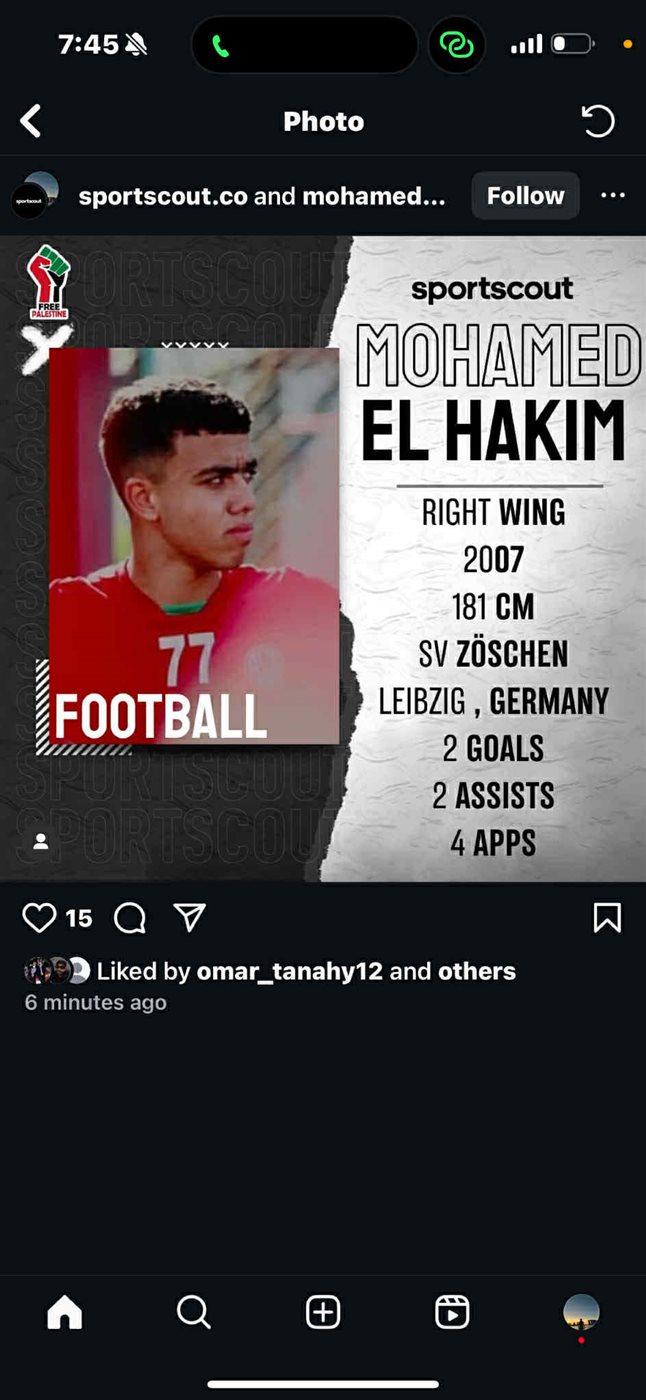Image resolution: width=646 pixels, height=1400 pixels.
Task: Follow sportscout.co
Action: point(525,196)
